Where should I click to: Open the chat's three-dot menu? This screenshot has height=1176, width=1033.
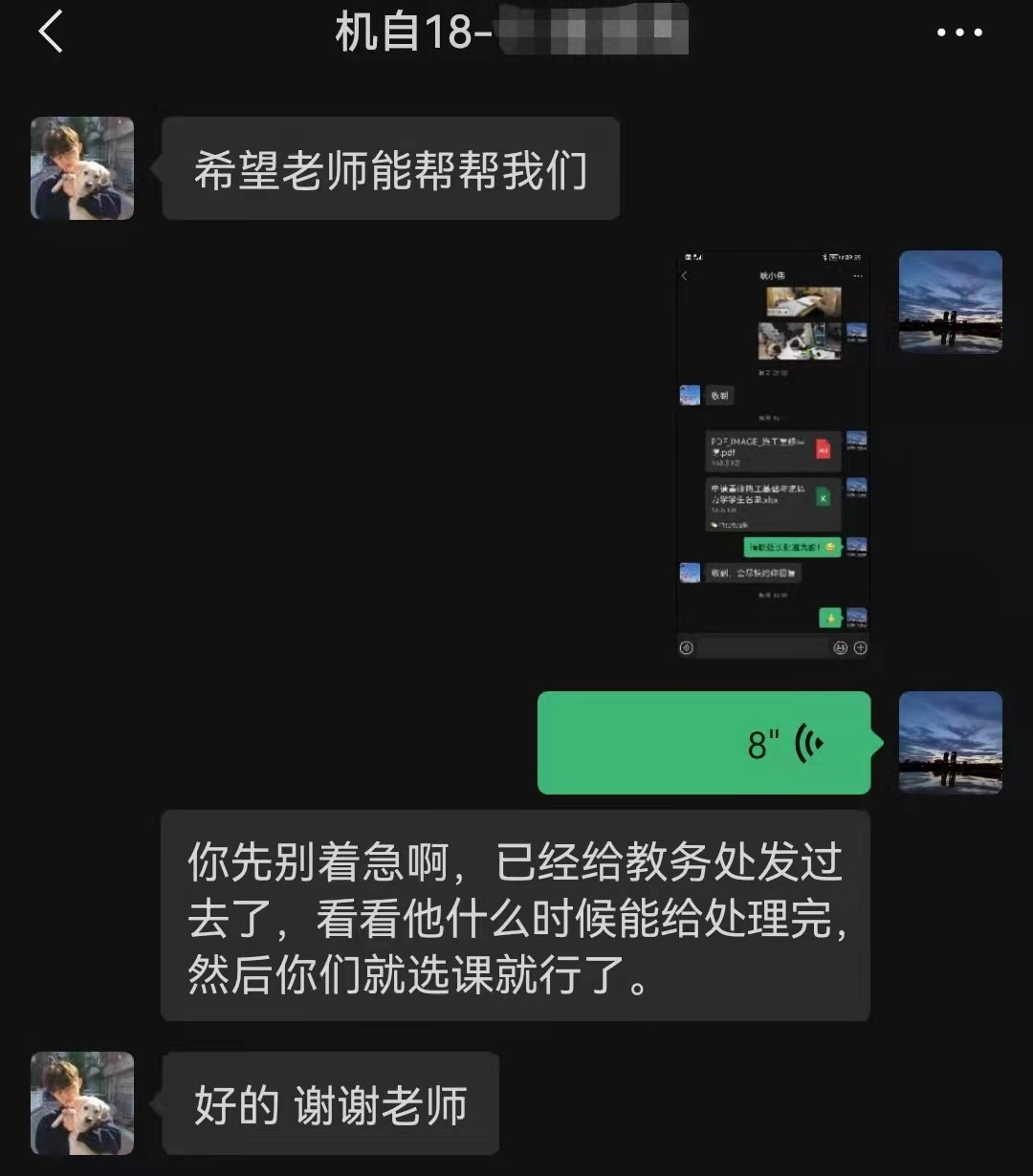958,33
